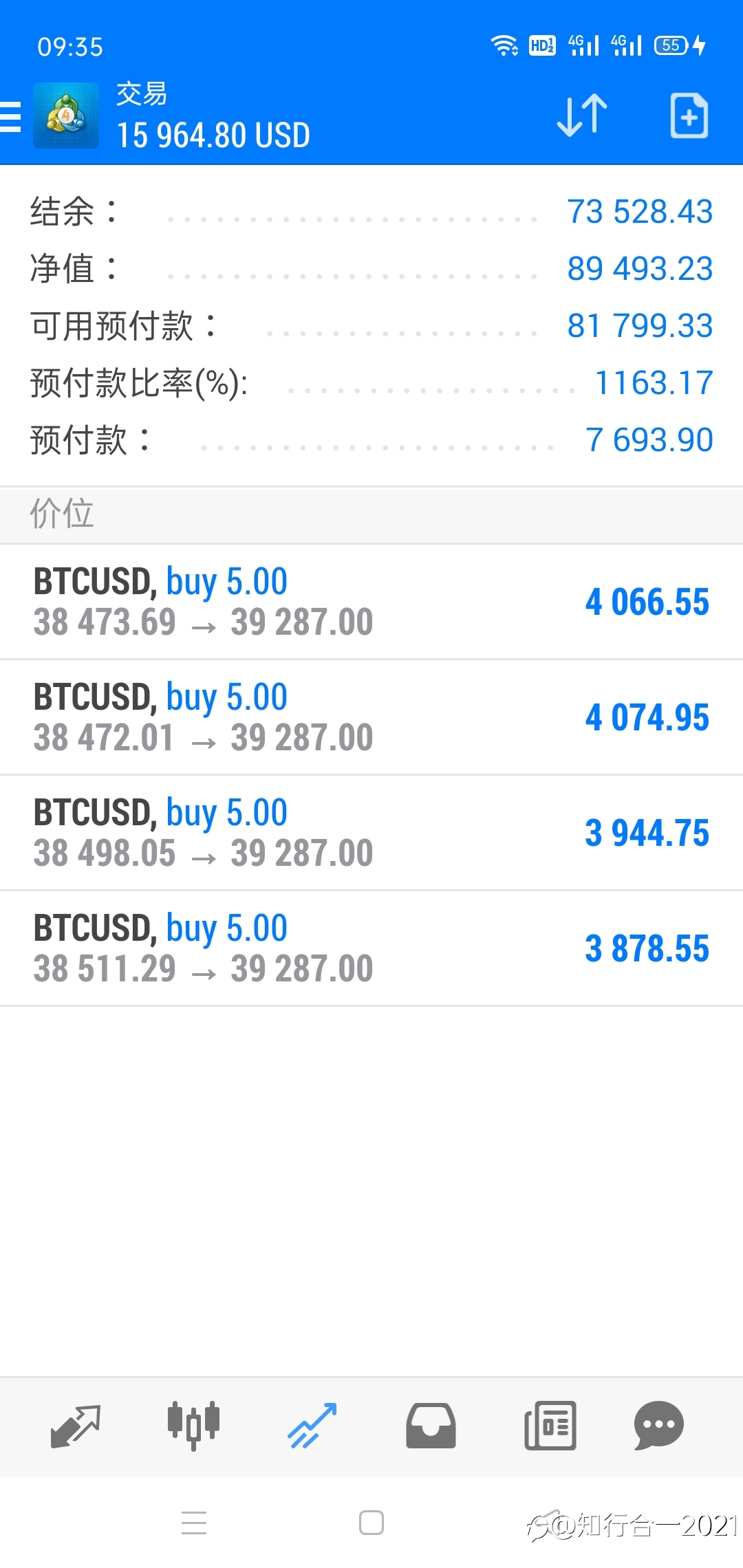
Task: Open BTCUSD position with profit 4 074.95
Action: pyautogui.click(x=371, y=717)
